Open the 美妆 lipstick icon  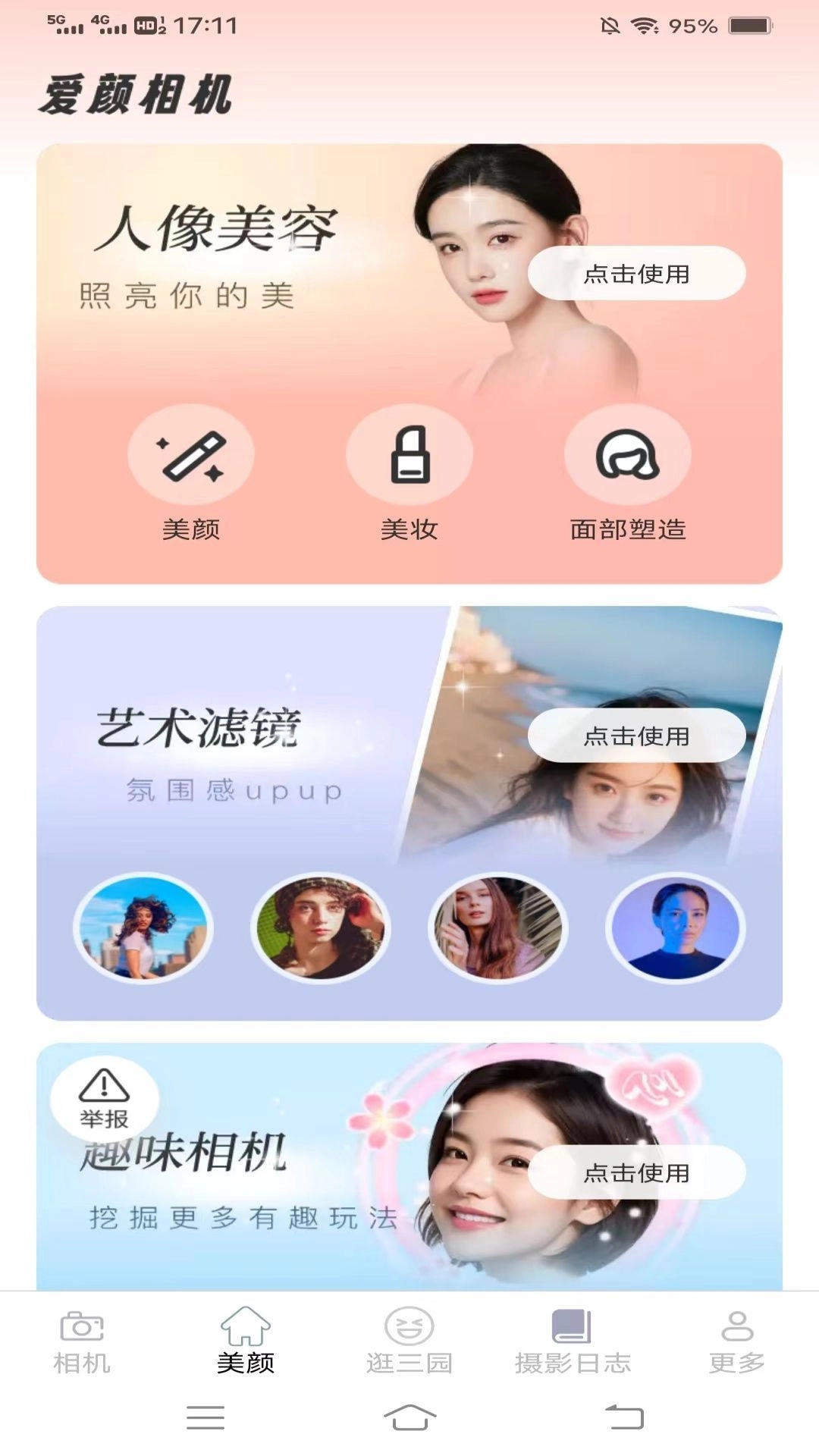point(409,453)
